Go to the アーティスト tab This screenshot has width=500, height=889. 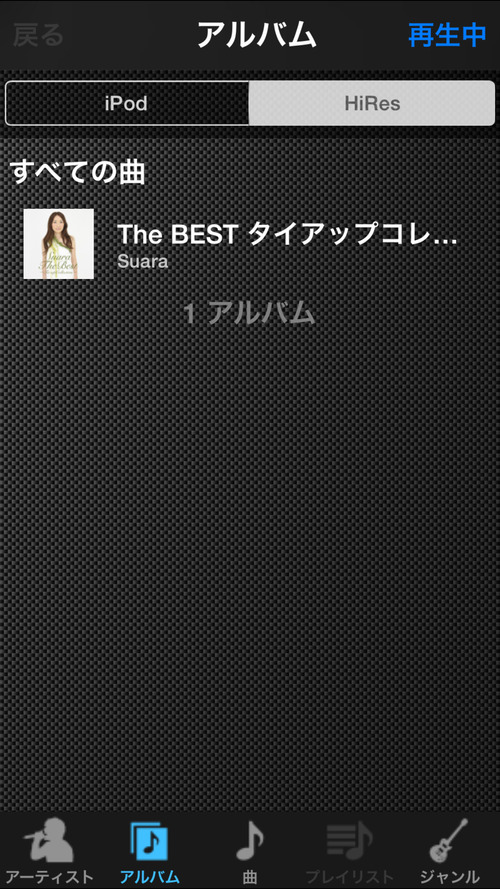[49, 850]
